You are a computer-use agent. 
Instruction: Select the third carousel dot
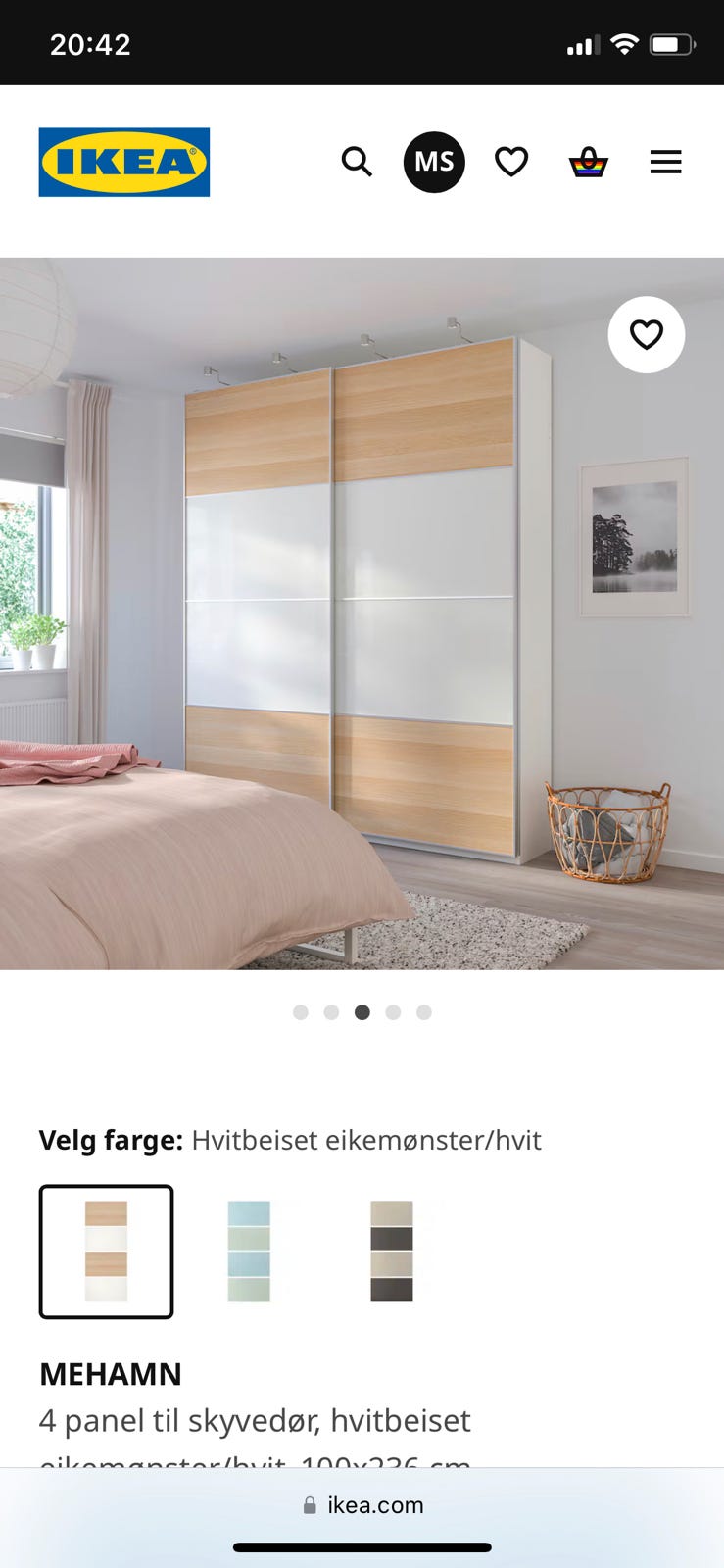coord(362,1012)
